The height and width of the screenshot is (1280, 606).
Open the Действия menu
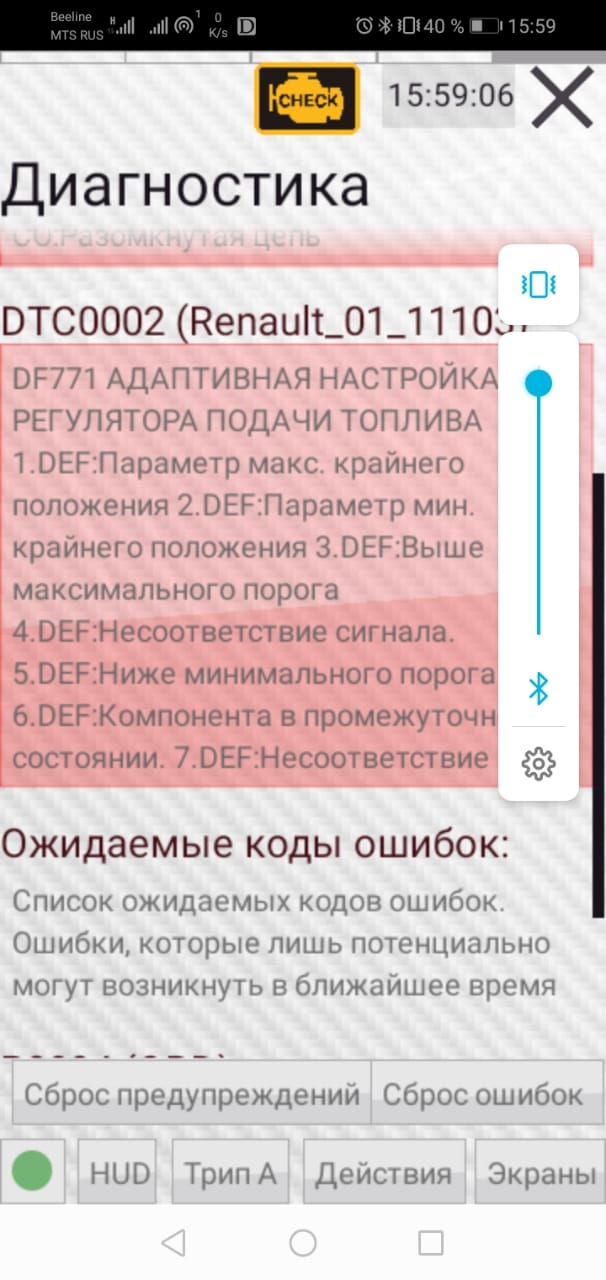click(384, 1172)
